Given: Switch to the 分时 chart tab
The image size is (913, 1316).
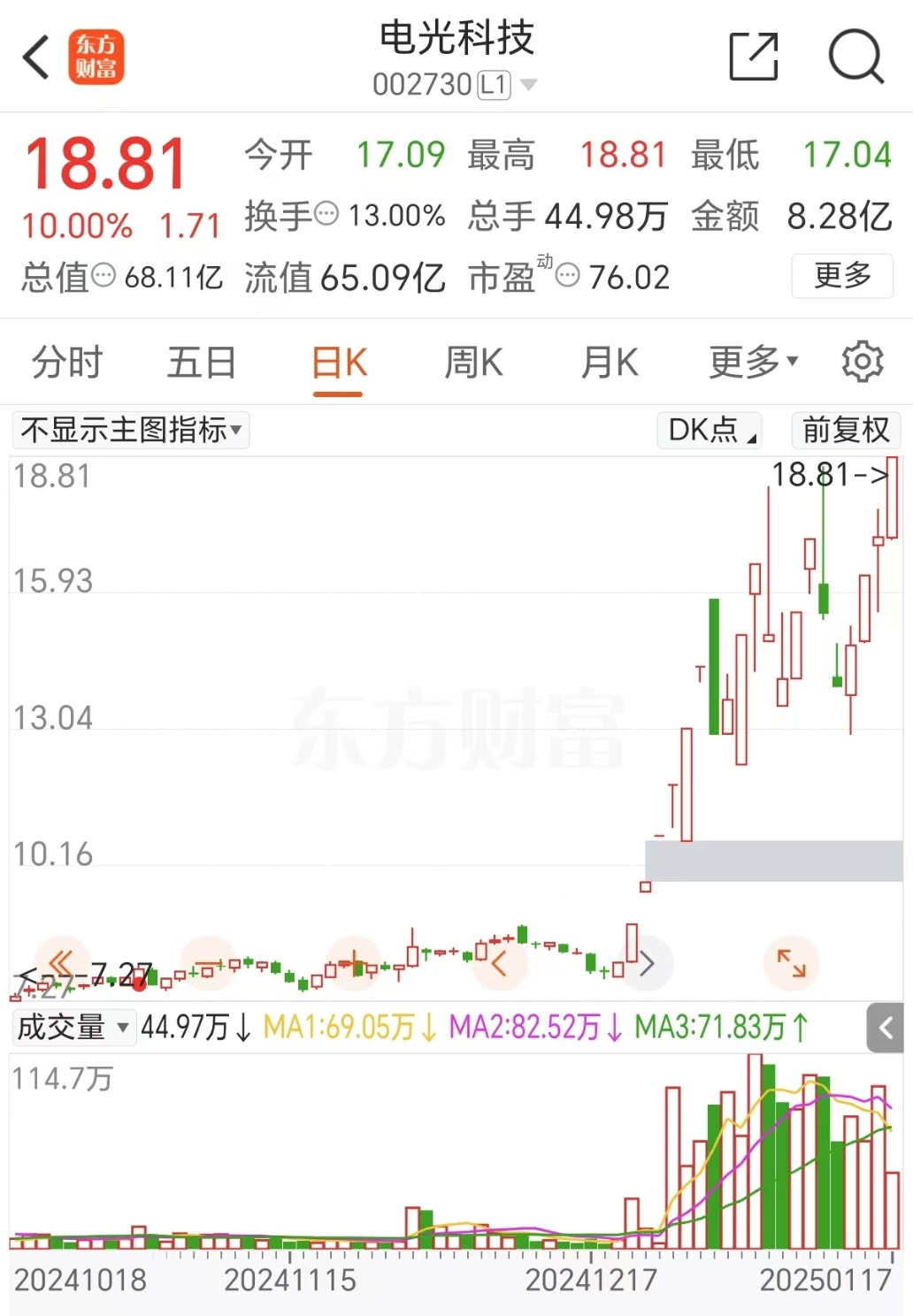Looking at the screenshot, I should coord(67,363).
